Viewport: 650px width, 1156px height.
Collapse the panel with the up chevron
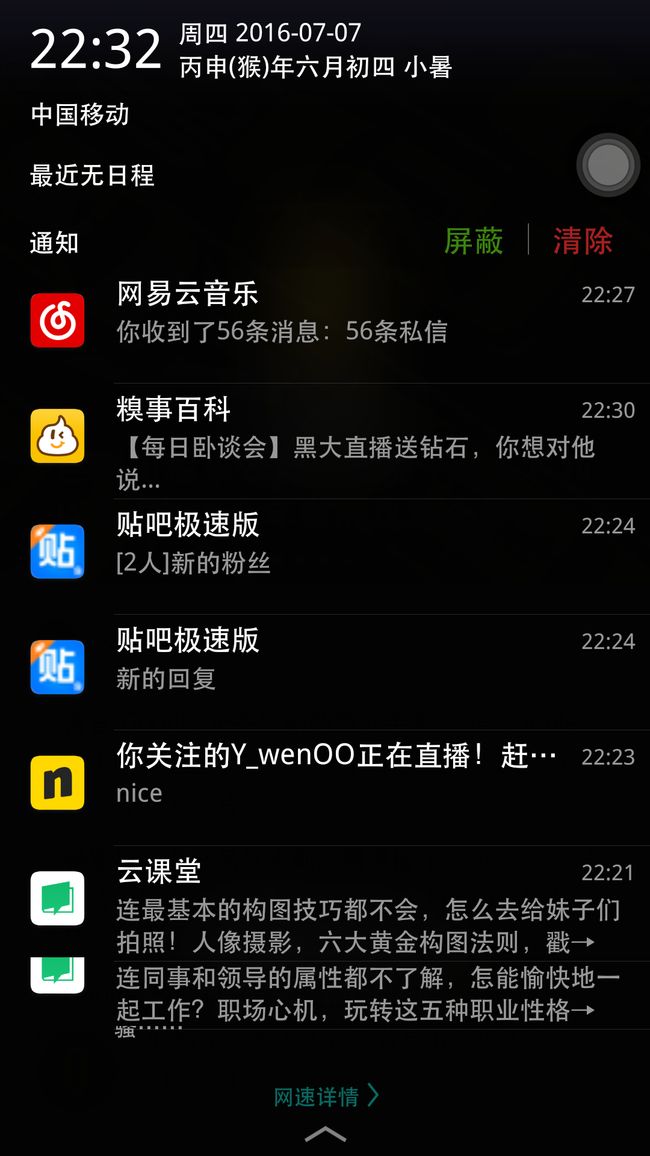point(325,1134)
